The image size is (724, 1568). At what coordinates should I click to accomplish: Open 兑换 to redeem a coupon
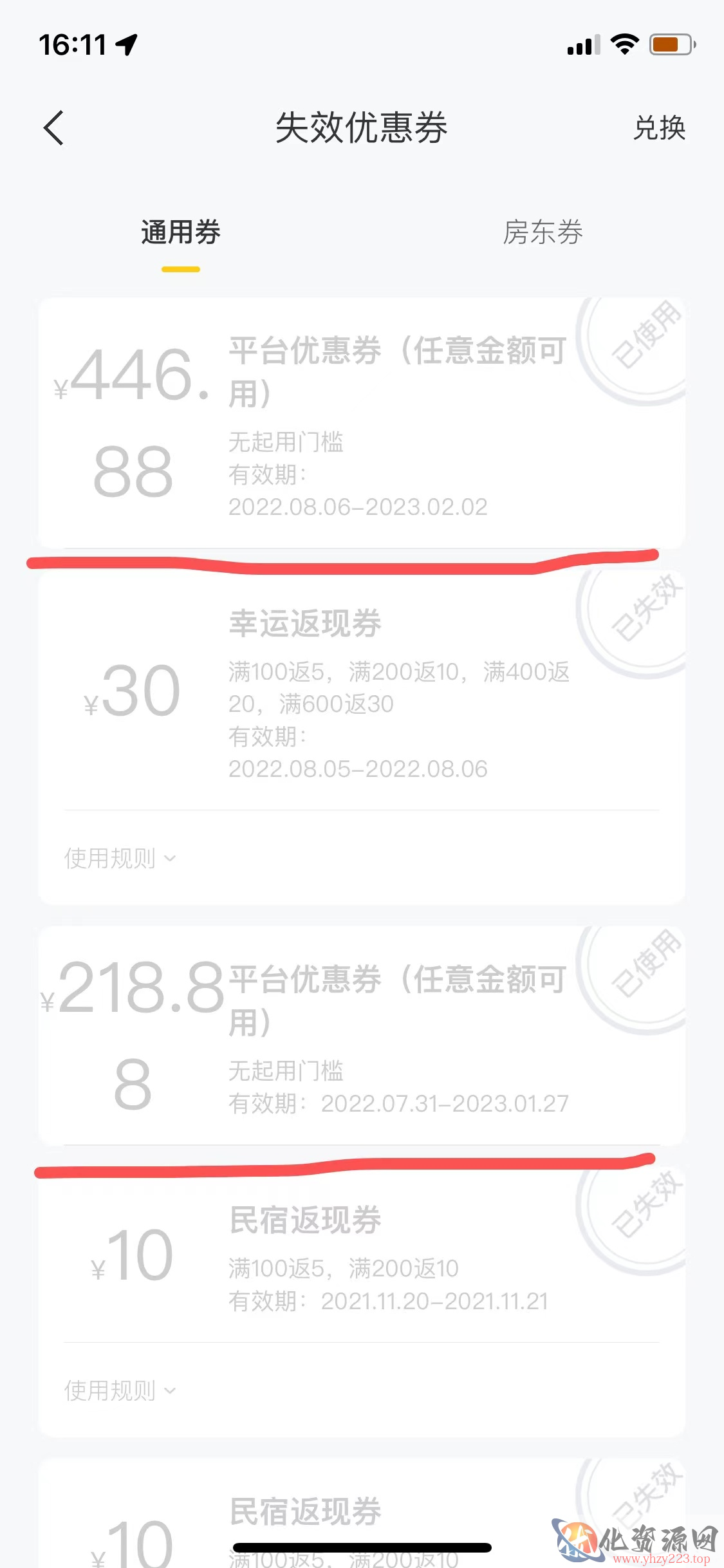tap(659, 127)
